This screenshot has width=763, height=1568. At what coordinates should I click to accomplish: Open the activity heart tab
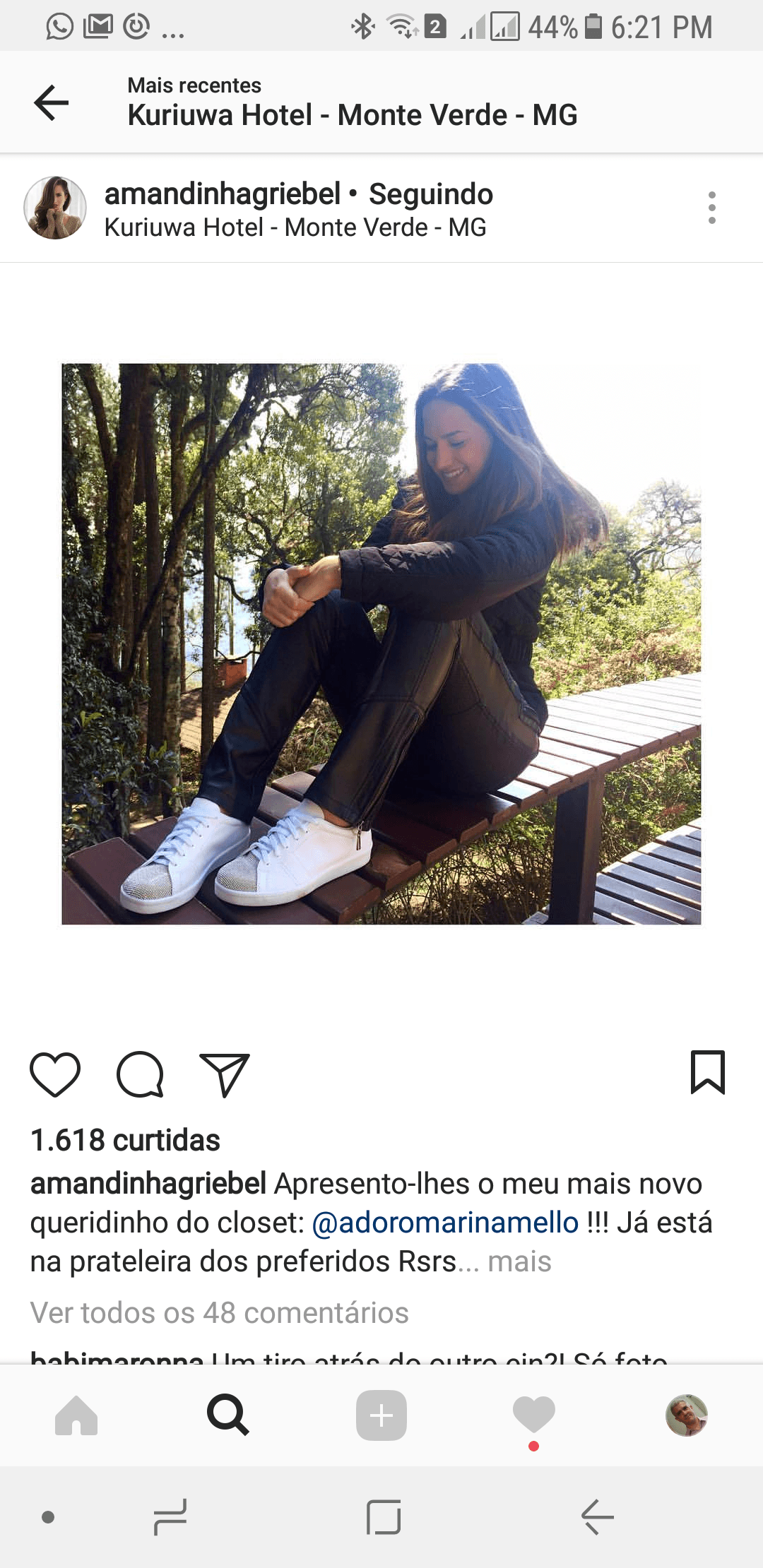click(x=534, y=1415)
